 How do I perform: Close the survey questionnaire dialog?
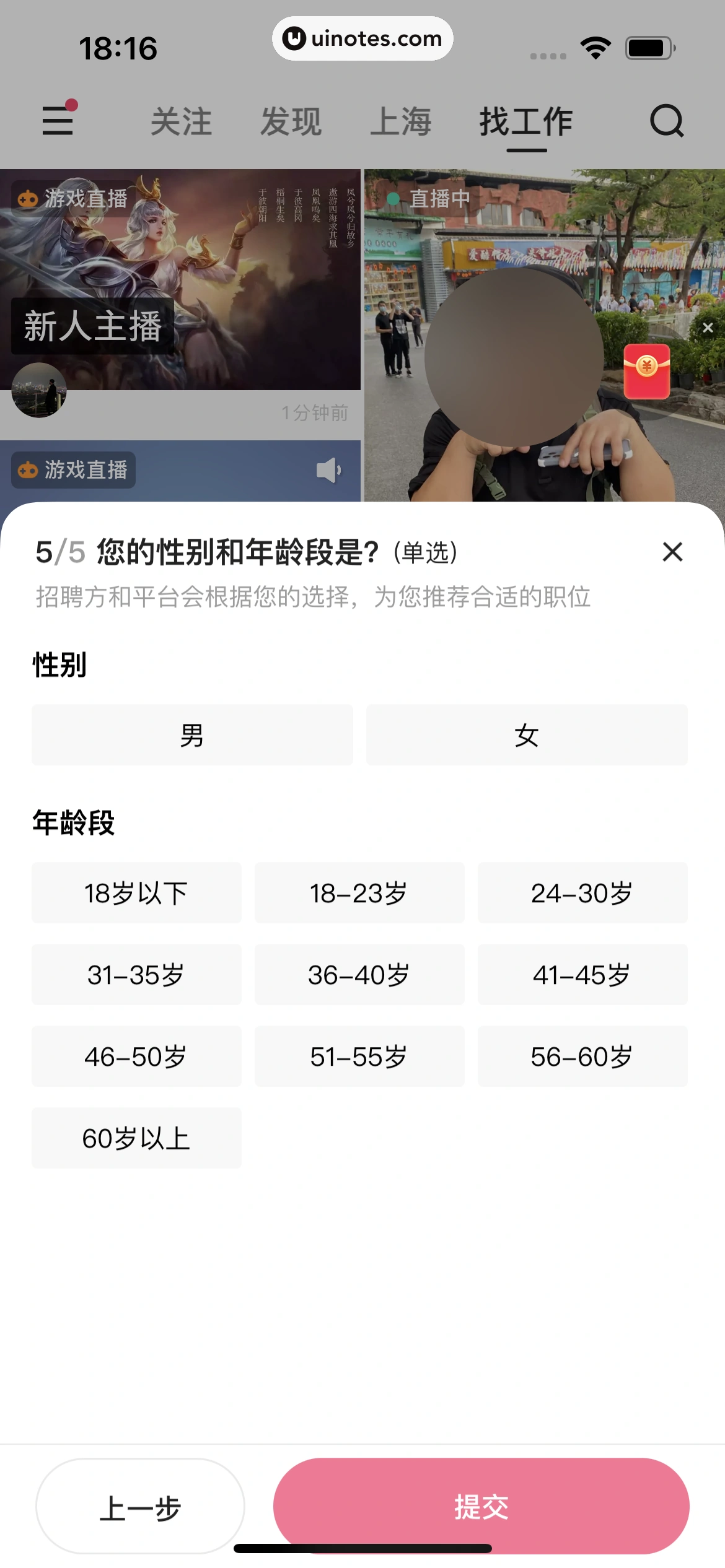tap(674, 553)
